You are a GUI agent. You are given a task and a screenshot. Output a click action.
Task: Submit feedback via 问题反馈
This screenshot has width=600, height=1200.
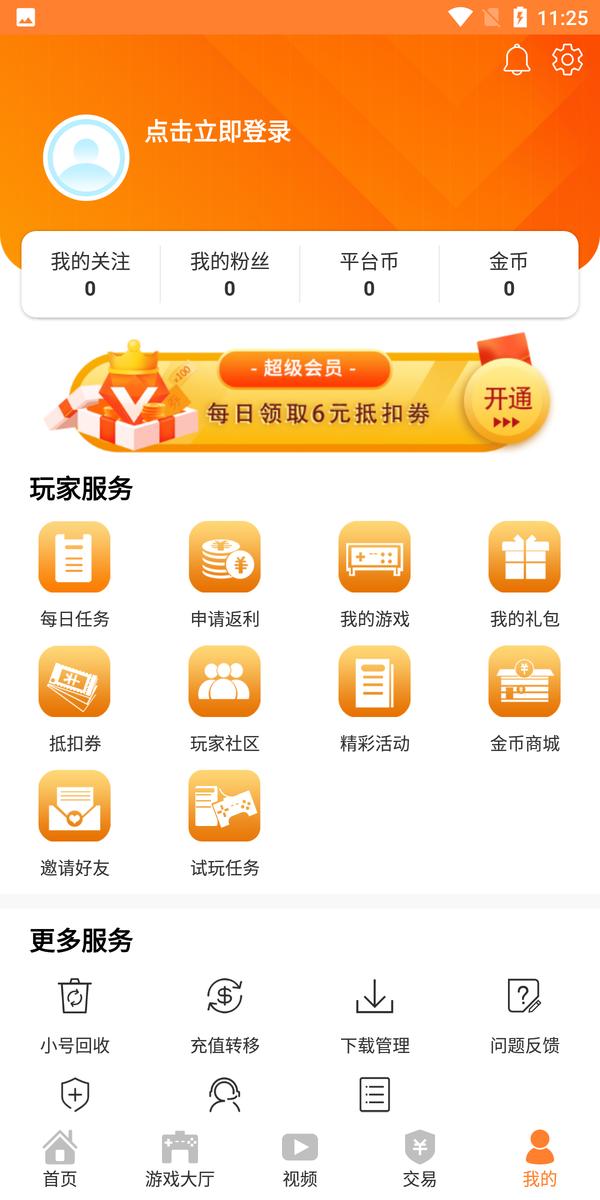pos(525,1014)
